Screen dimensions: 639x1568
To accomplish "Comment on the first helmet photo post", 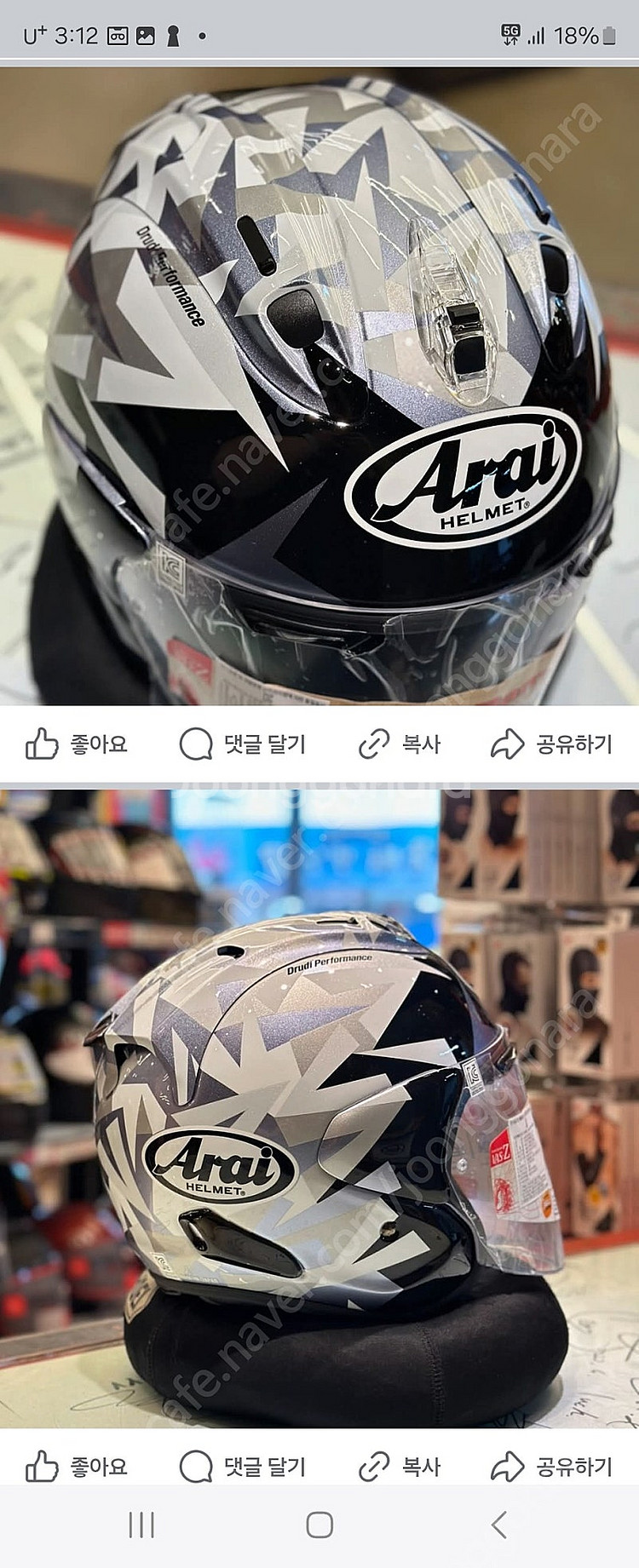I will coord(243,744).
